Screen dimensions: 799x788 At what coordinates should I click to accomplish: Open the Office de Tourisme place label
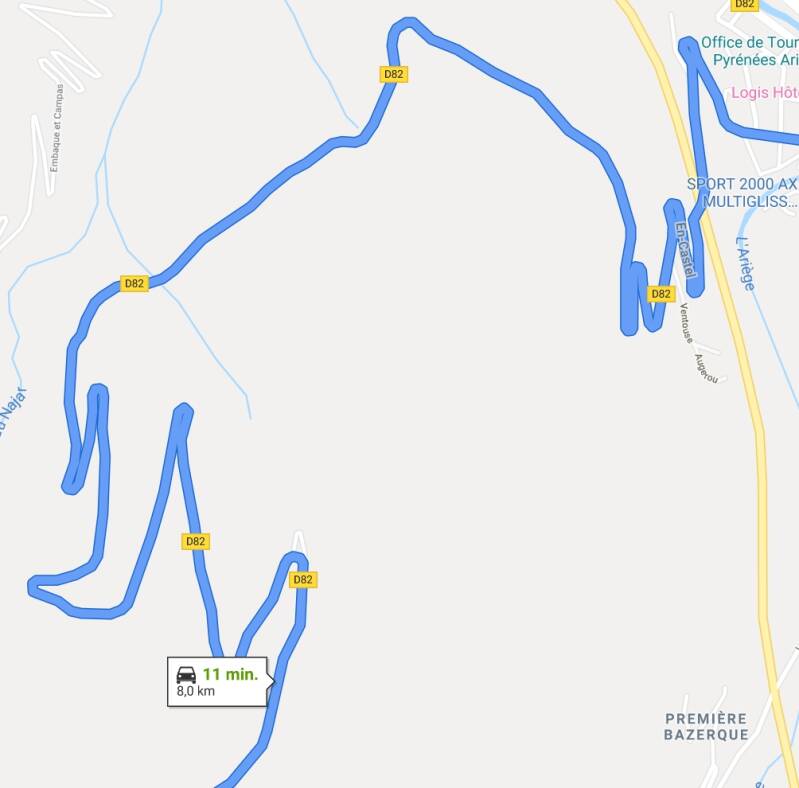[750, 51]
